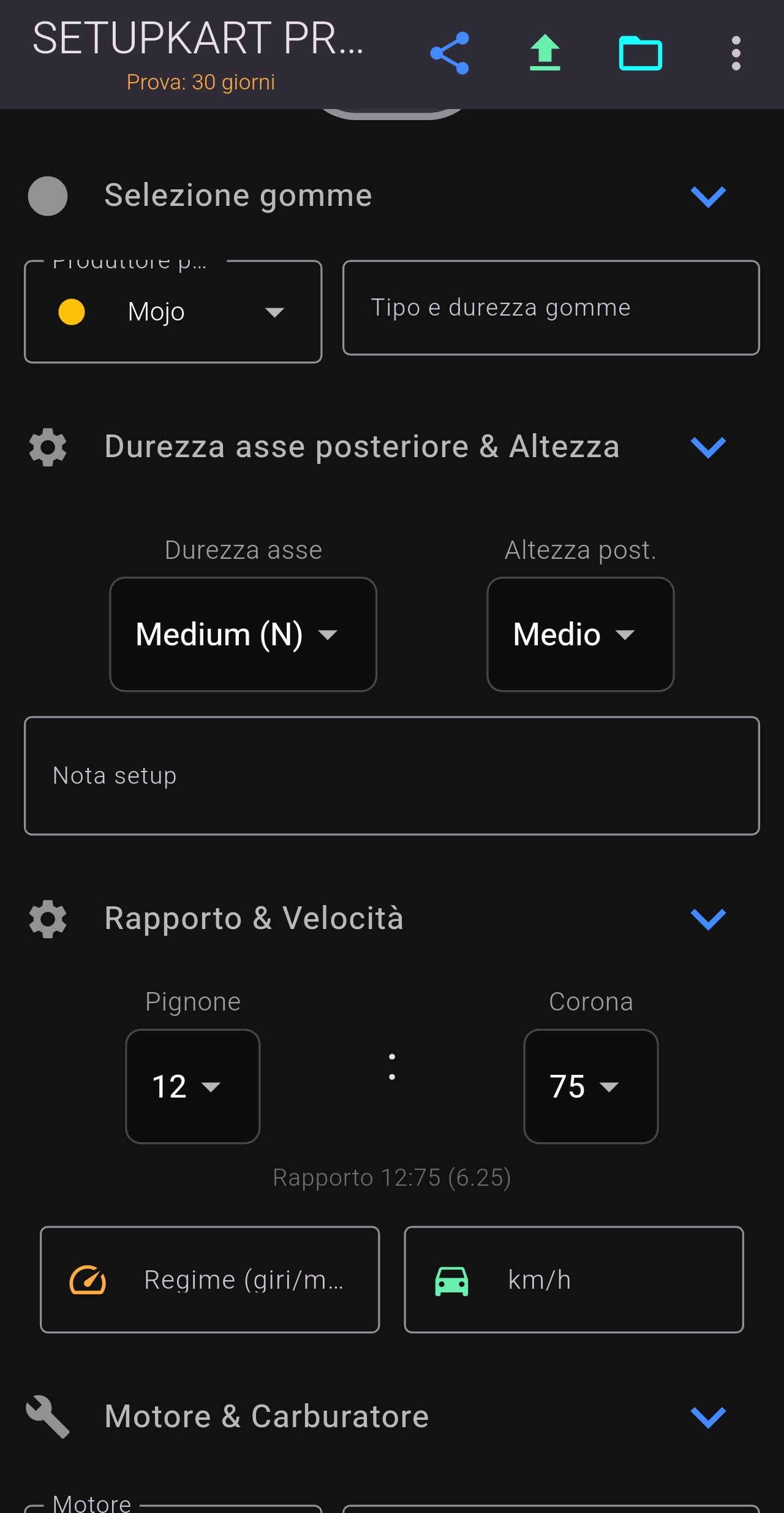The image size is (784, 1513).
Task: Choose a different Corona tooth count
Action: pyautogui.click(x=590, y=1086)
